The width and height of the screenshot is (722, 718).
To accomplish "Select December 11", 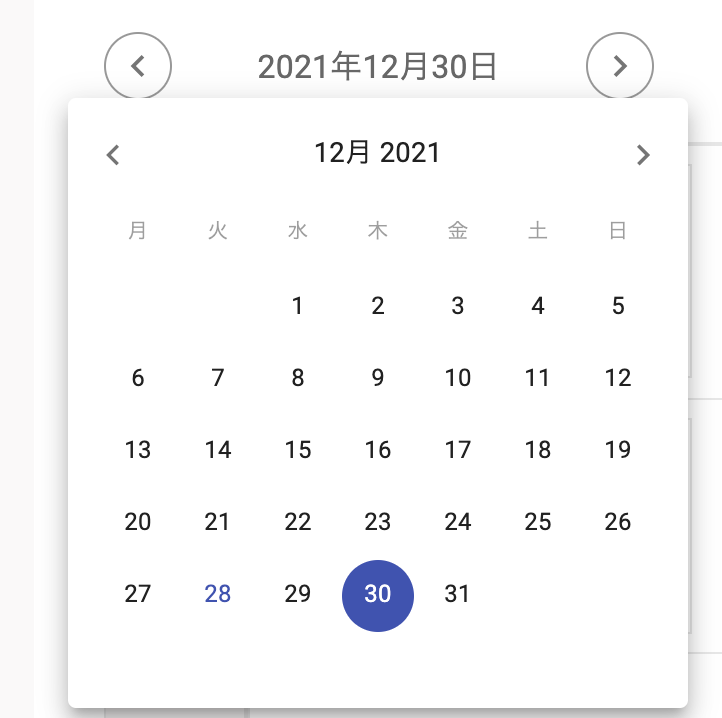I will click(538, 378).
